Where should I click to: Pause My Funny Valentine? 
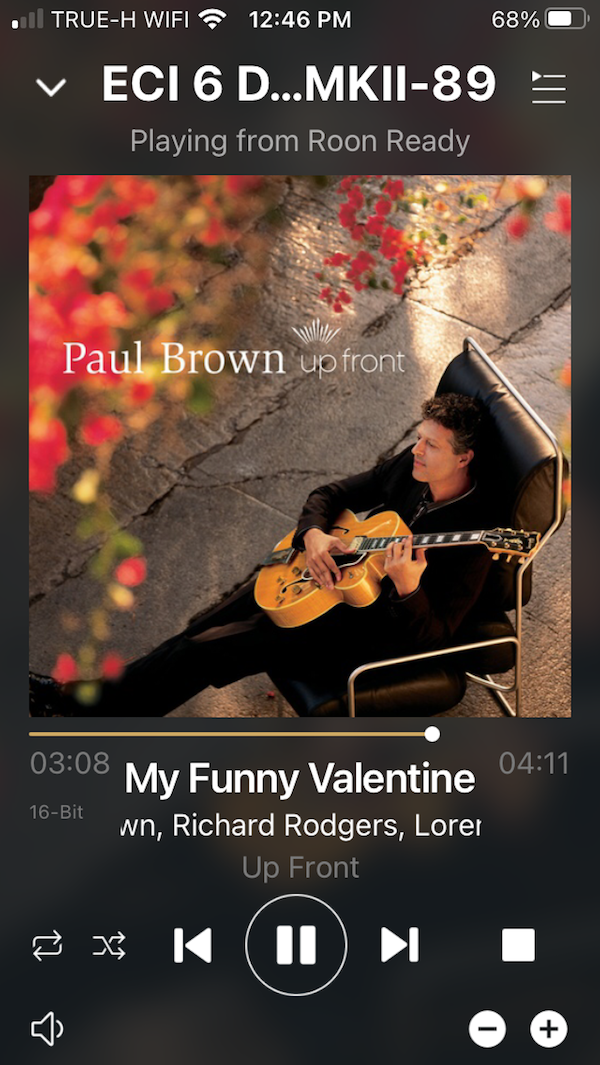[296, 945]
